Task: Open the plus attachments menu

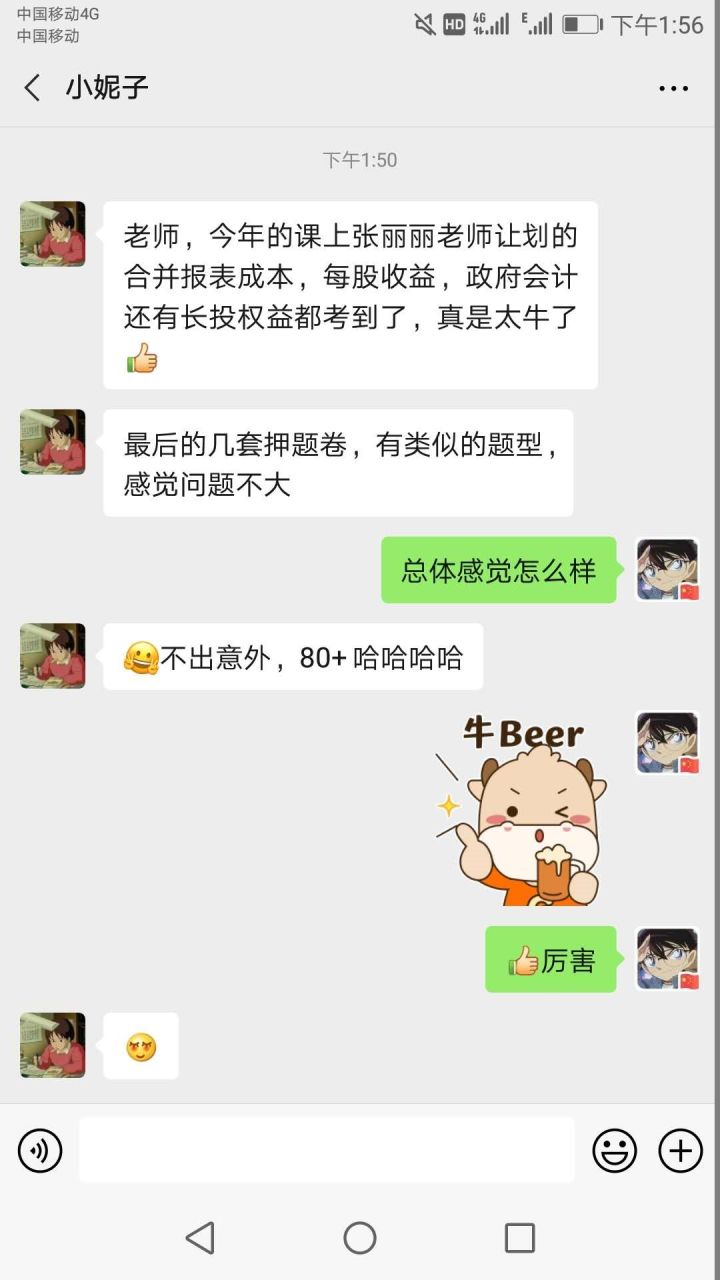Action: (x=680, y=1151)
